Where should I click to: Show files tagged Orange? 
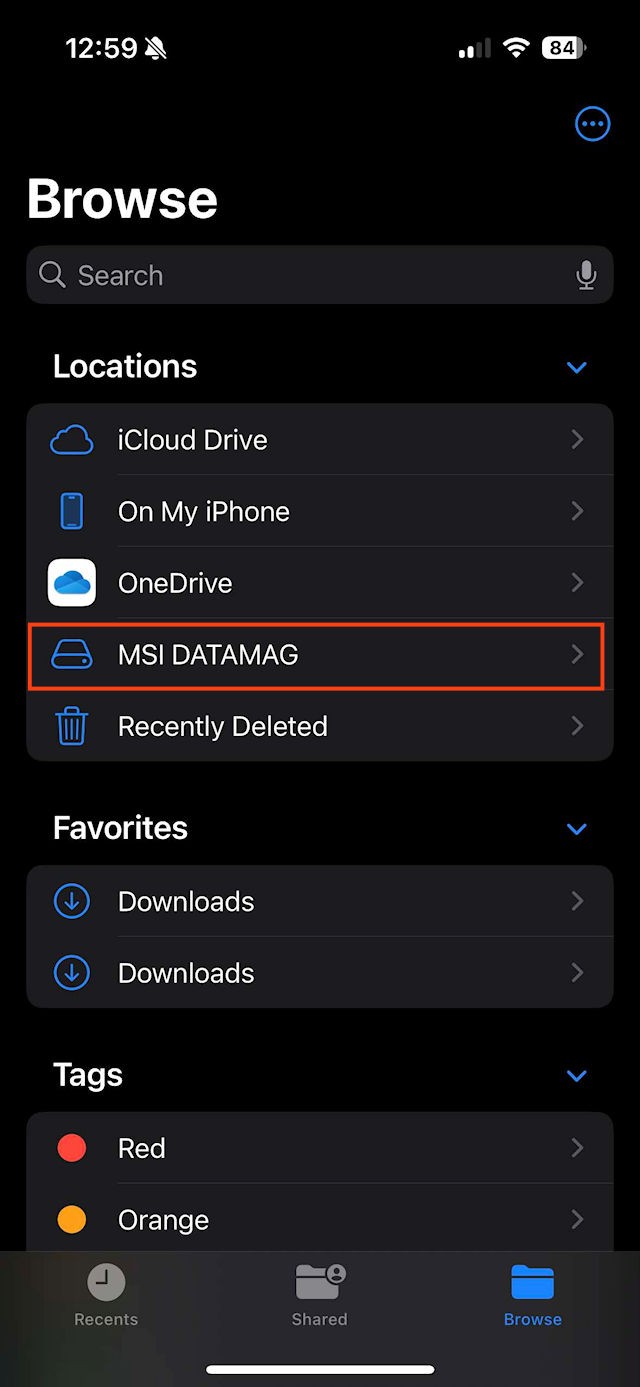click(x=319, y=1220)
